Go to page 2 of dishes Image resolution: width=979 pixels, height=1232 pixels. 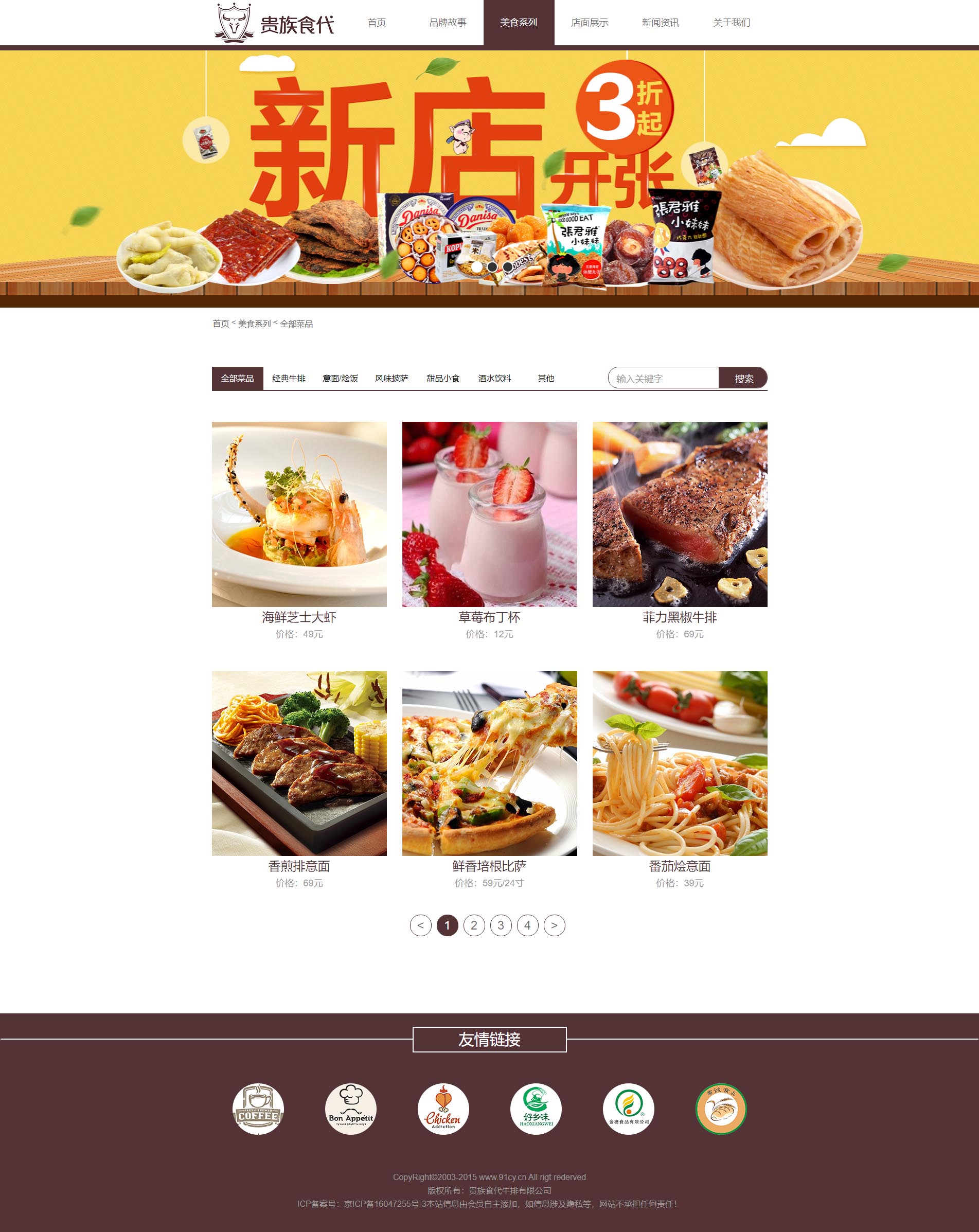pyautogui.click(x=474, y=925)
